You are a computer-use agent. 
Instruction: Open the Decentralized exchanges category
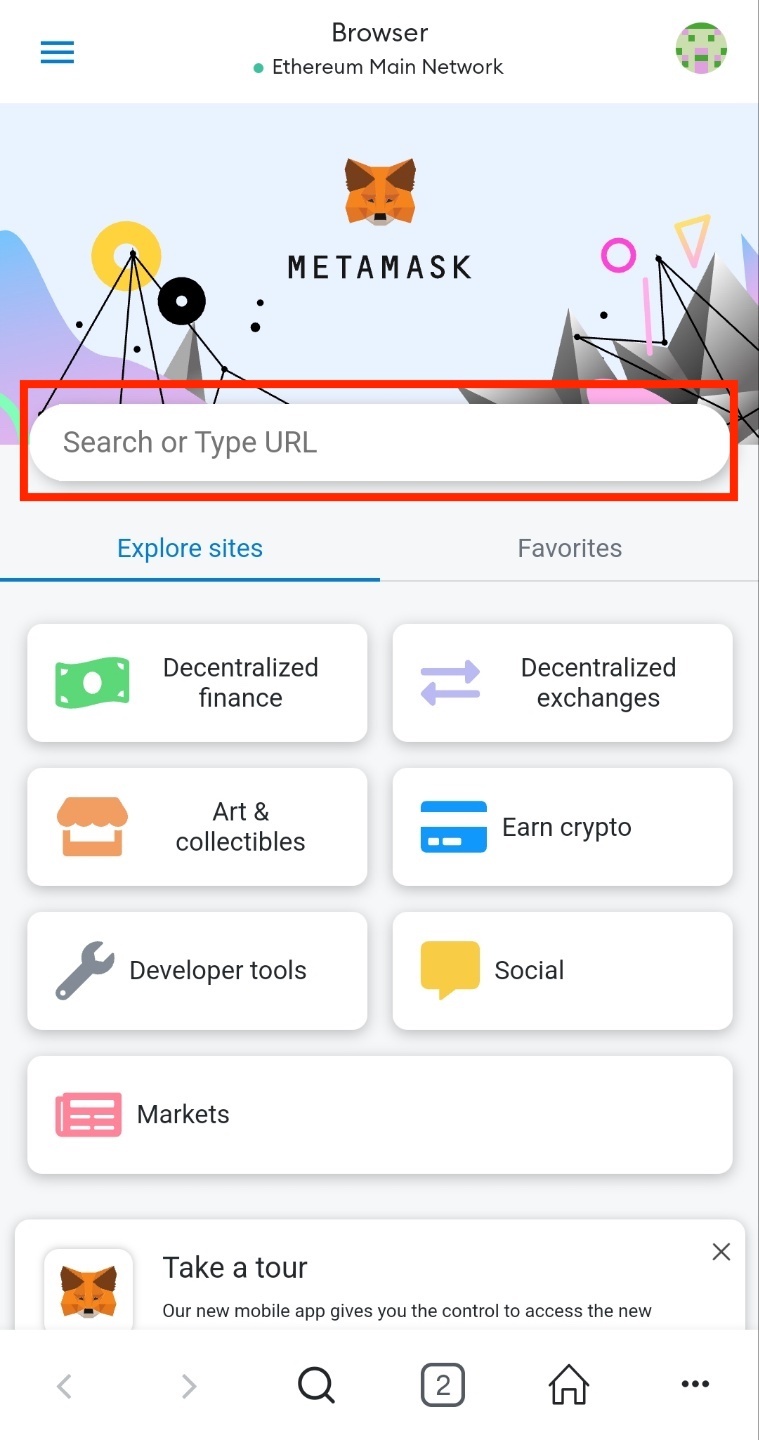click(x=562, y=683)
